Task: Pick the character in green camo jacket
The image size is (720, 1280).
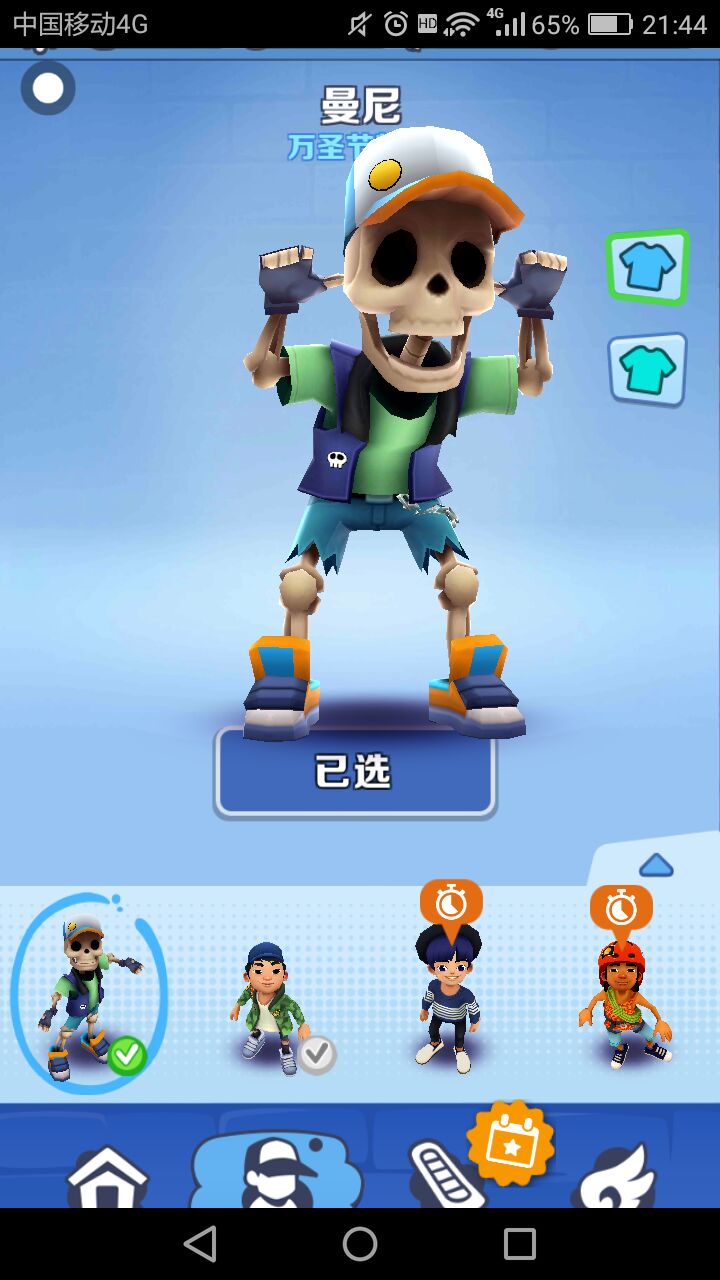Action: coord(273,1007)
